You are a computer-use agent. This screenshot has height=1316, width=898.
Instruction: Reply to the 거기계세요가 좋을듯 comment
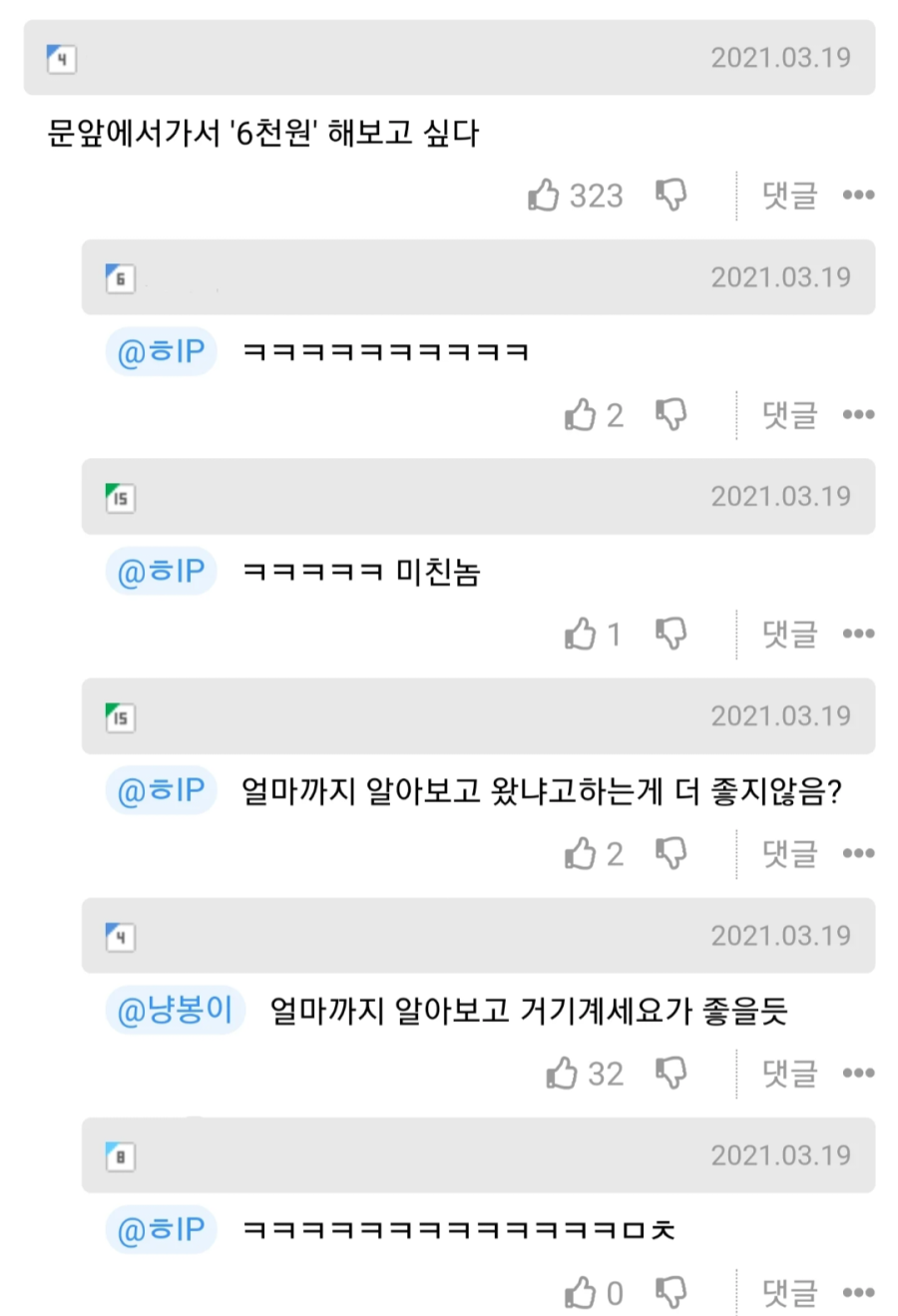(789, 1074)
